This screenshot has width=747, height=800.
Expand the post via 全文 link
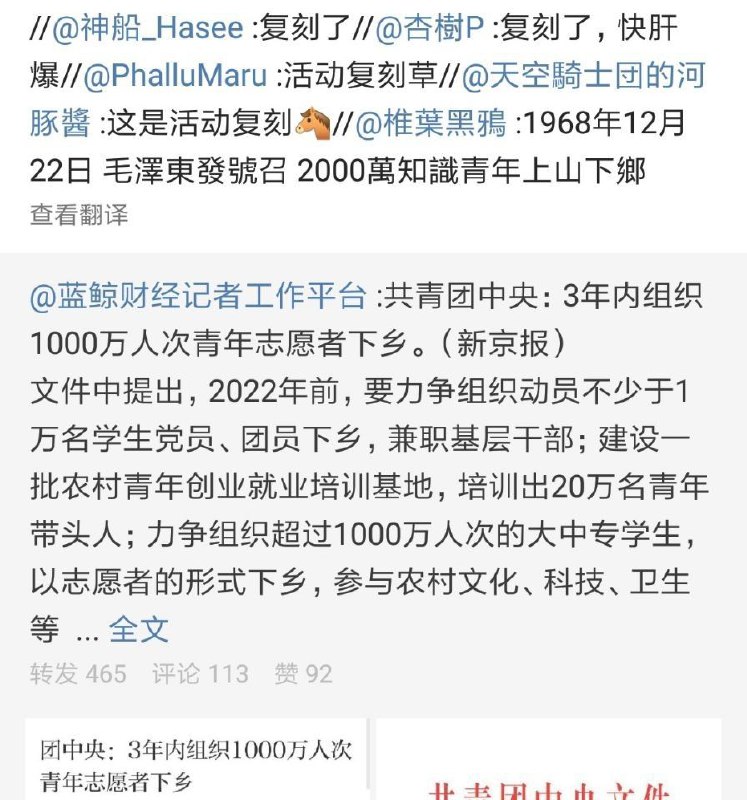tap(139, 629)
